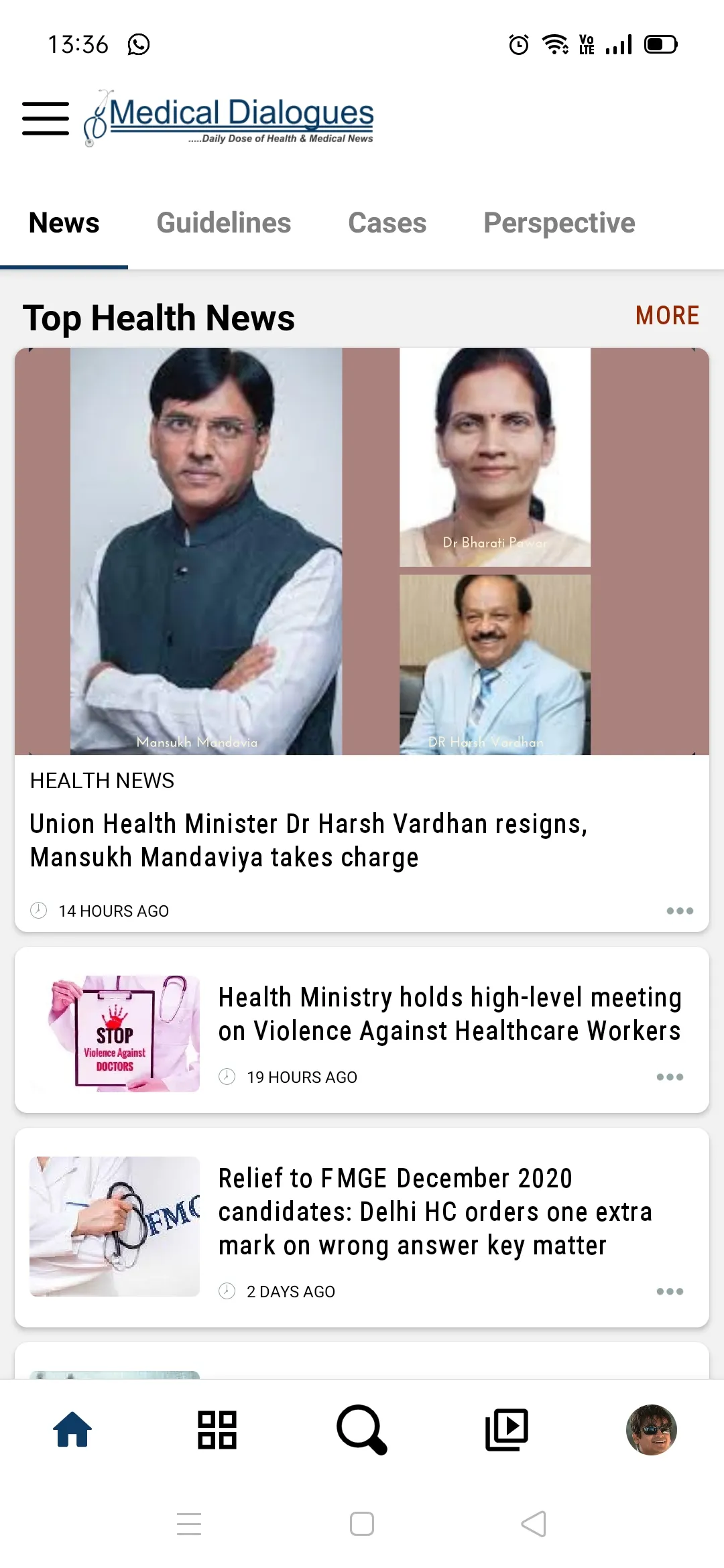Read the Violence Against Healthcare Workers story
Screen dimensions: 724x1568
449,1014
